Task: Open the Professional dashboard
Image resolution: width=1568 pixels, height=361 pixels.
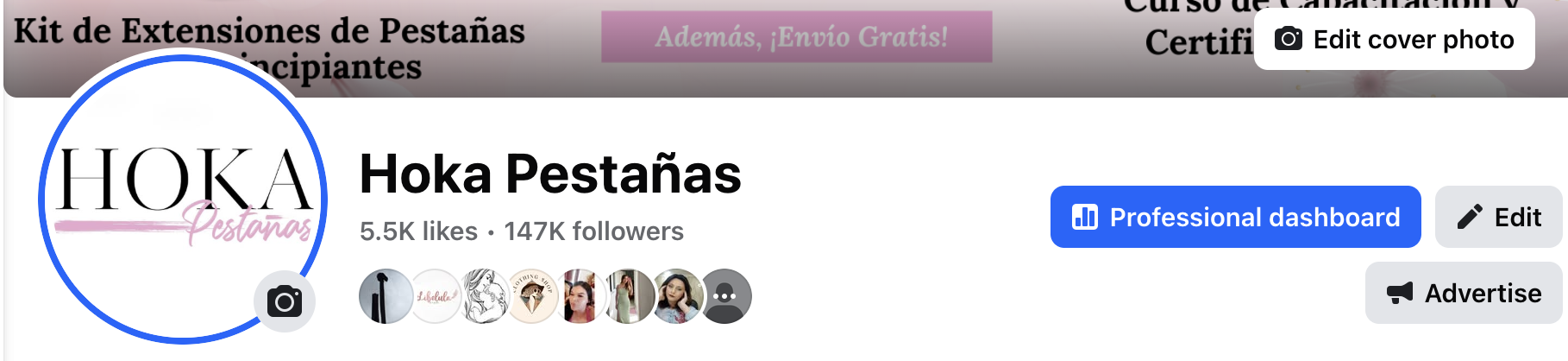Action: (1235, 217)
